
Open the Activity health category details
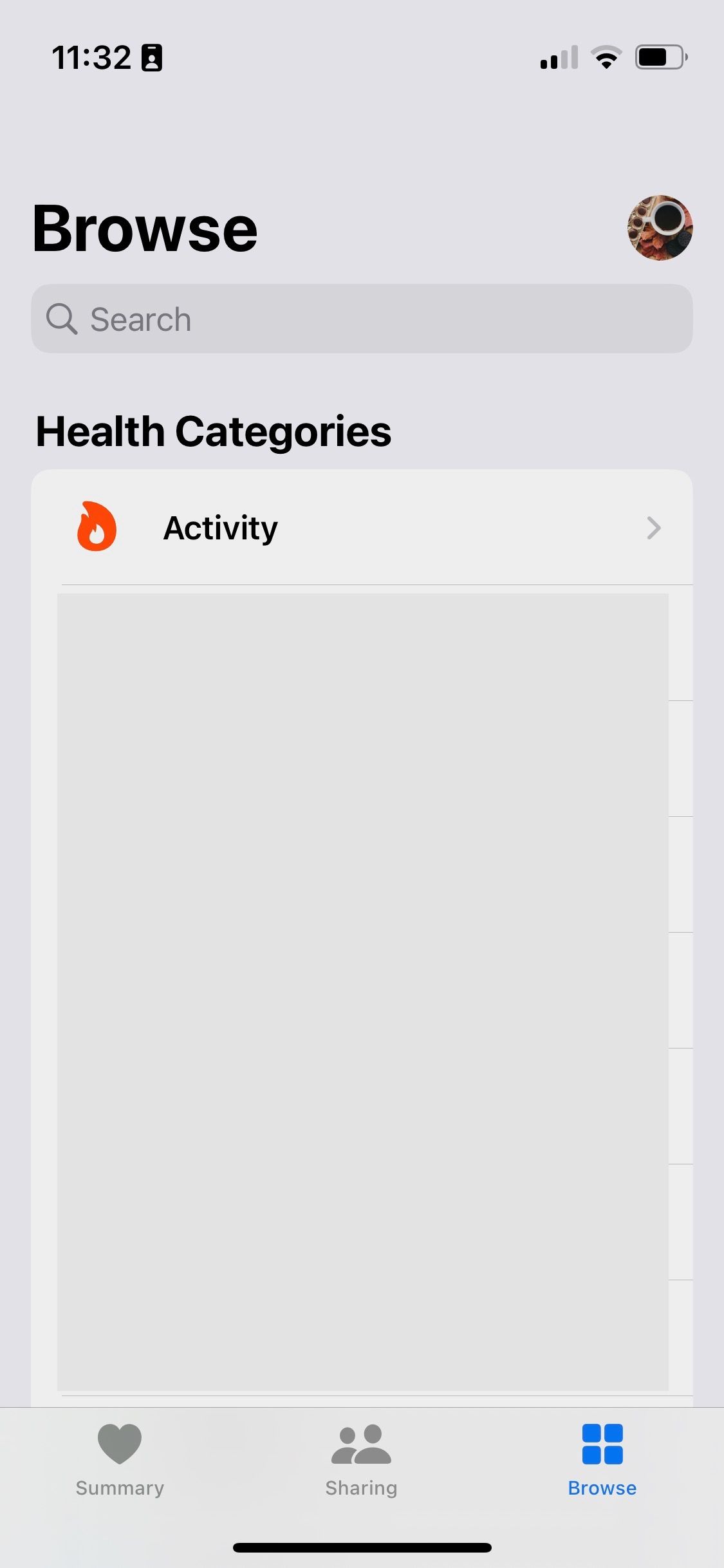pos(360,528)
